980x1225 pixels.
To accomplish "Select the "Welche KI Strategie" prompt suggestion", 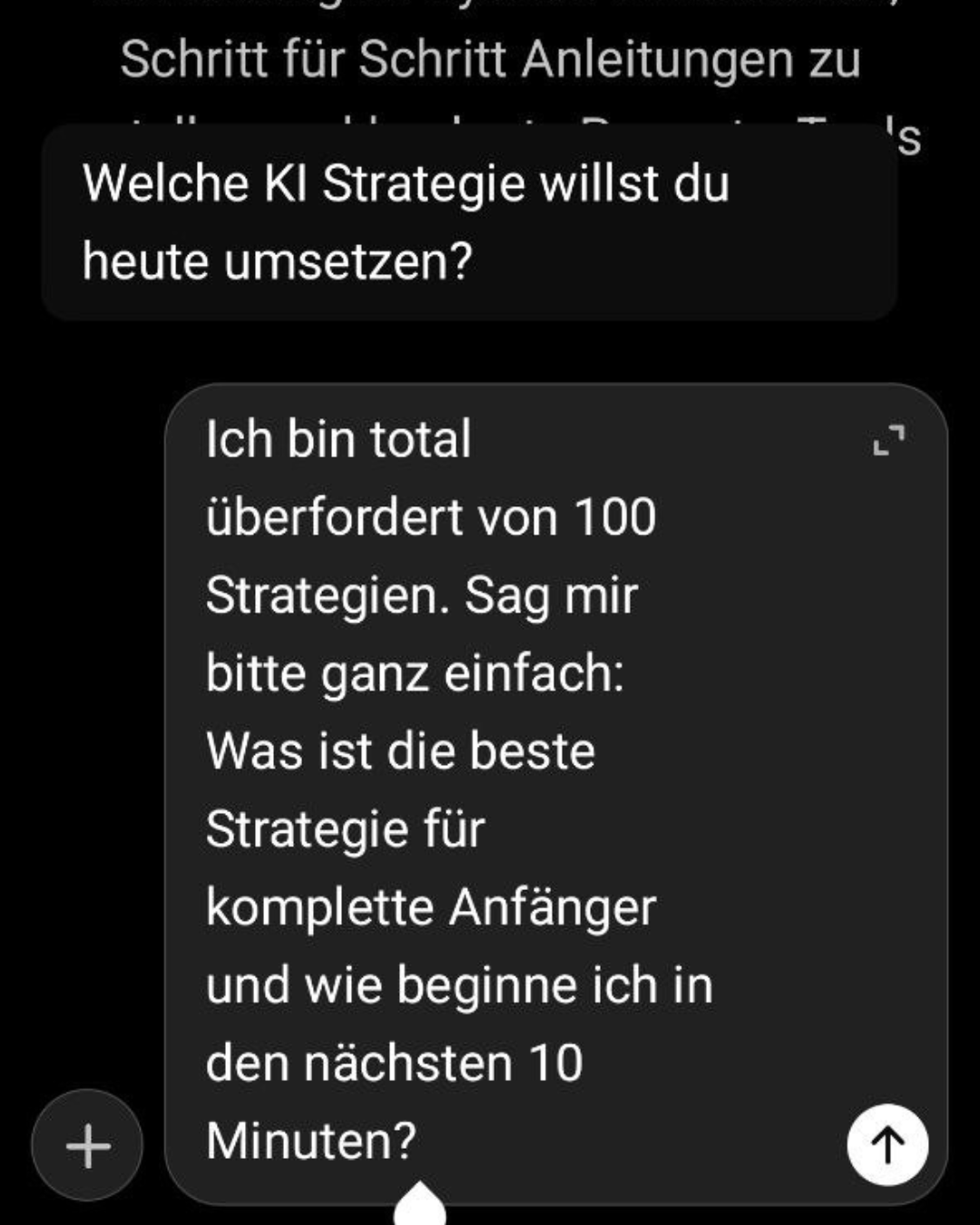I will click(468, 222).
